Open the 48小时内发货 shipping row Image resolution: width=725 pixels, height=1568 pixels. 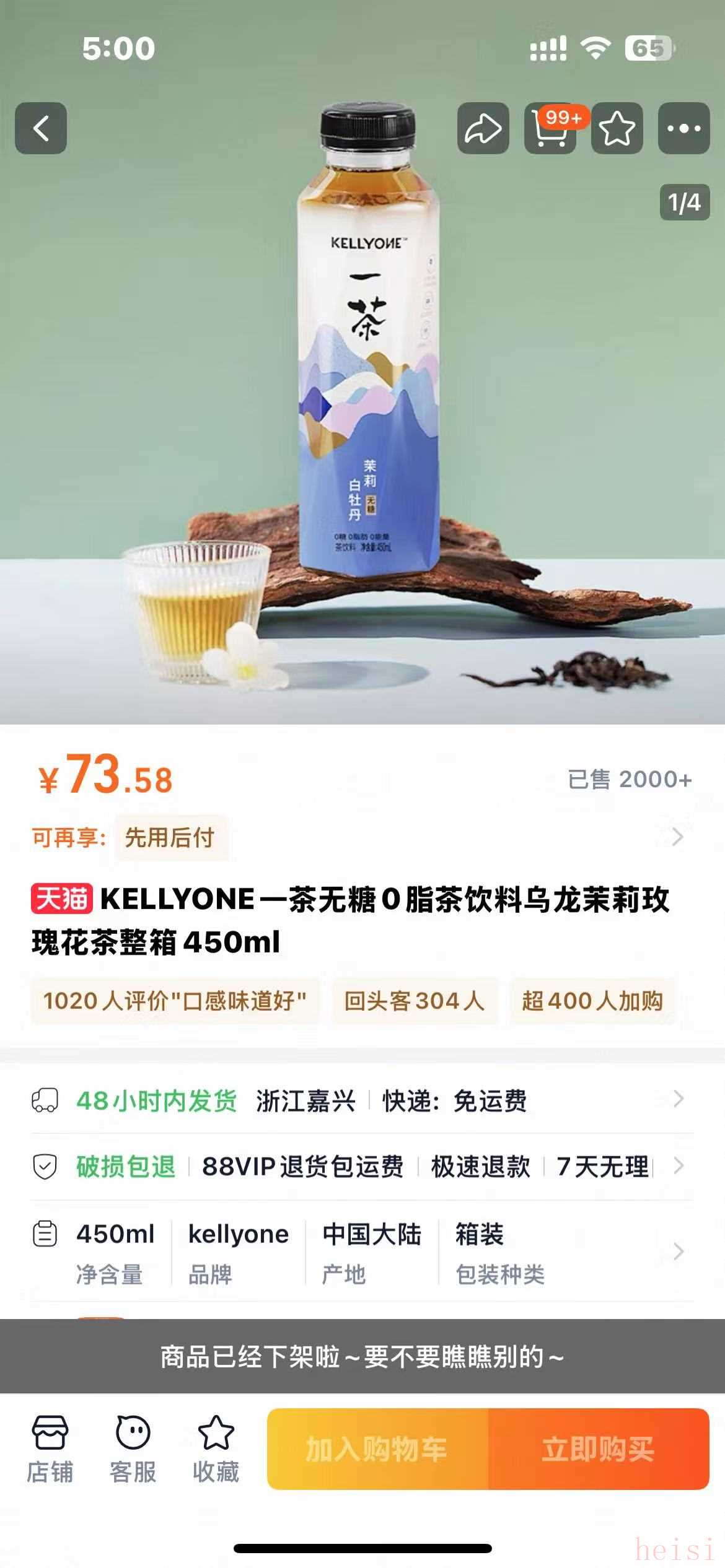362,1101
